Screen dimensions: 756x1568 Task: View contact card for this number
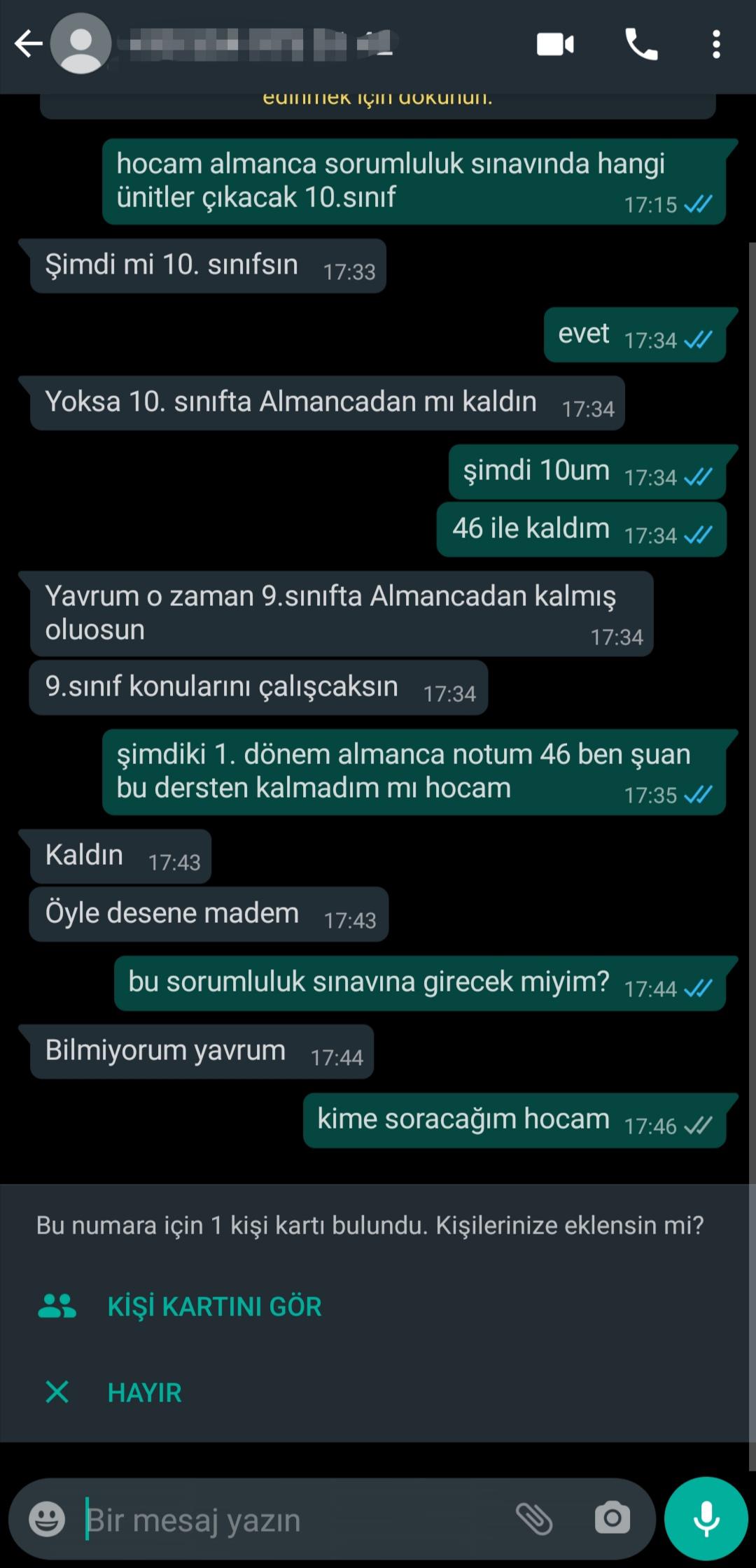(x=214, y=1306)
